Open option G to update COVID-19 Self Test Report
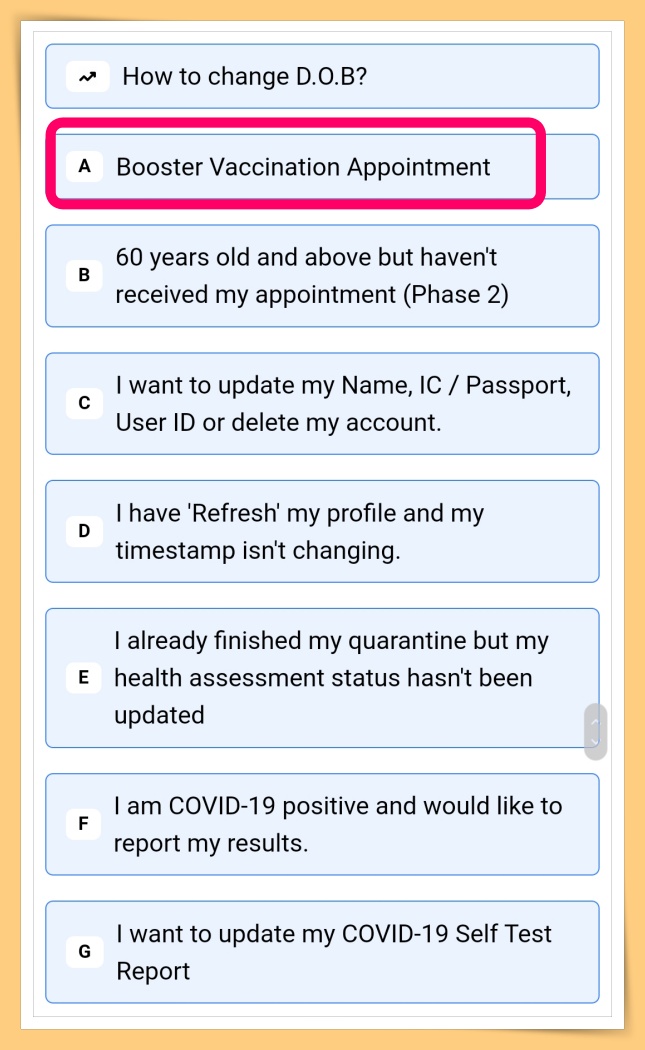 click(322, 952)
